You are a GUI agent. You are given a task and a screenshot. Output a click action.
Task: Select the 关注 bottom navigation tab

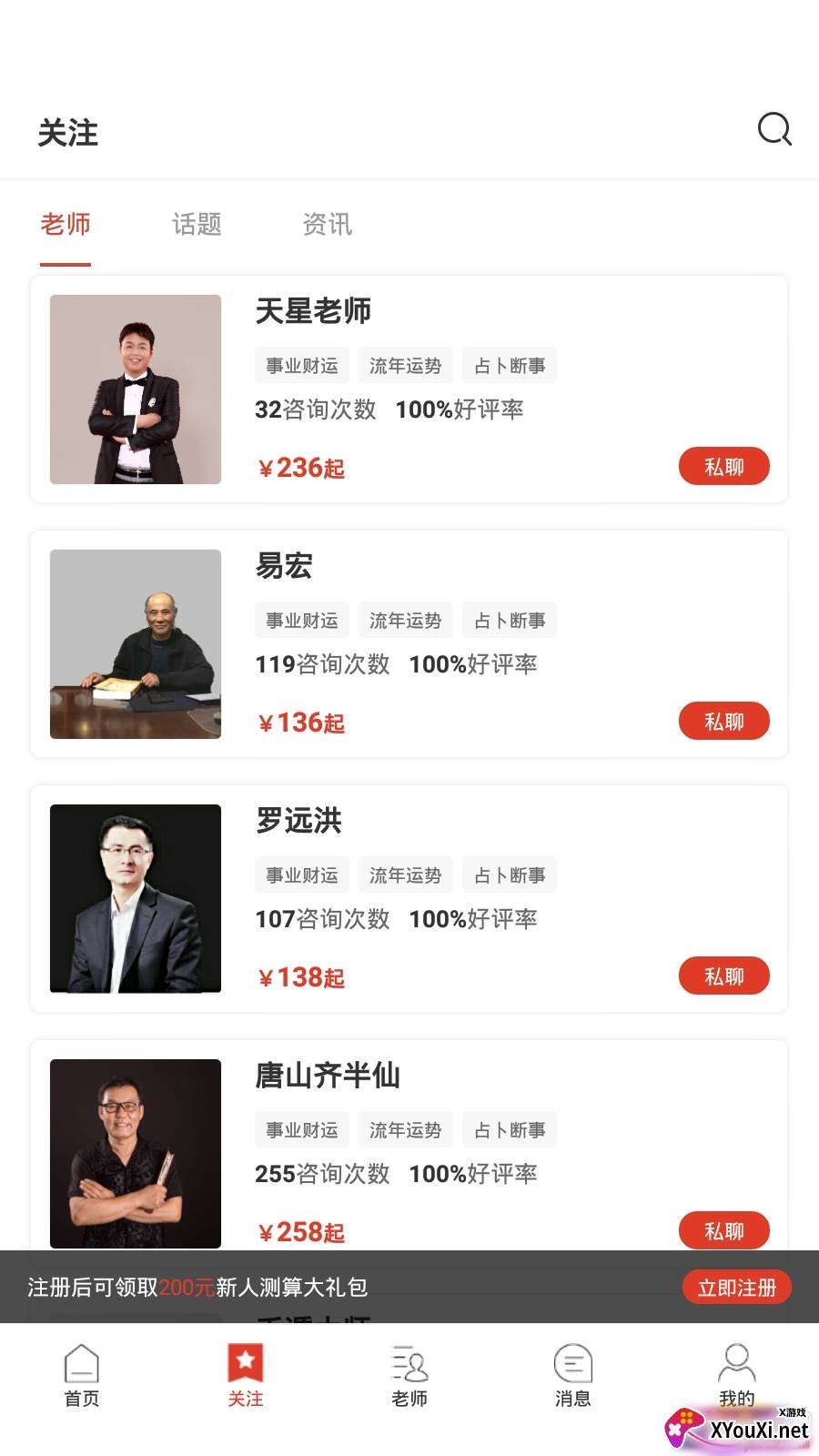coord(246,1376)
